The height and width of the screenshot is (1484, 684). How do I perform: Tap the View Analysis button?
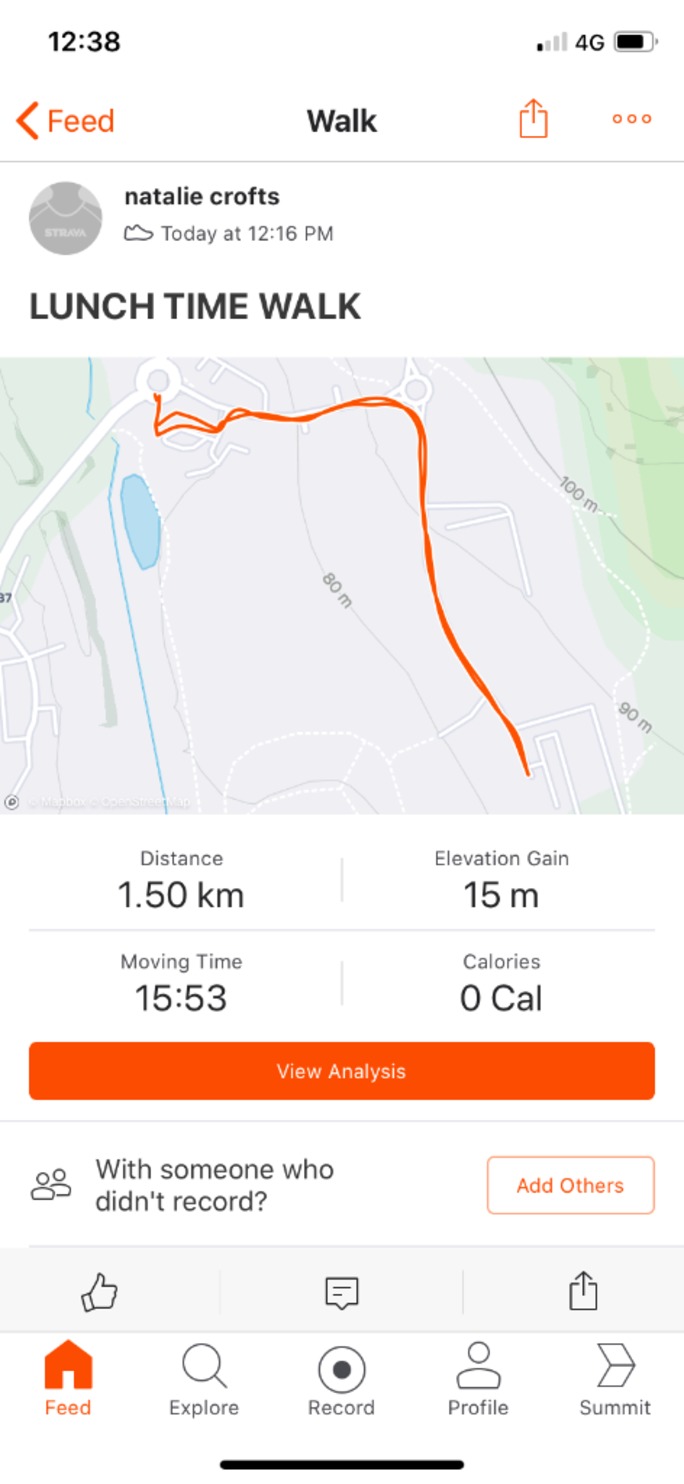click(x=342, y=1071)
